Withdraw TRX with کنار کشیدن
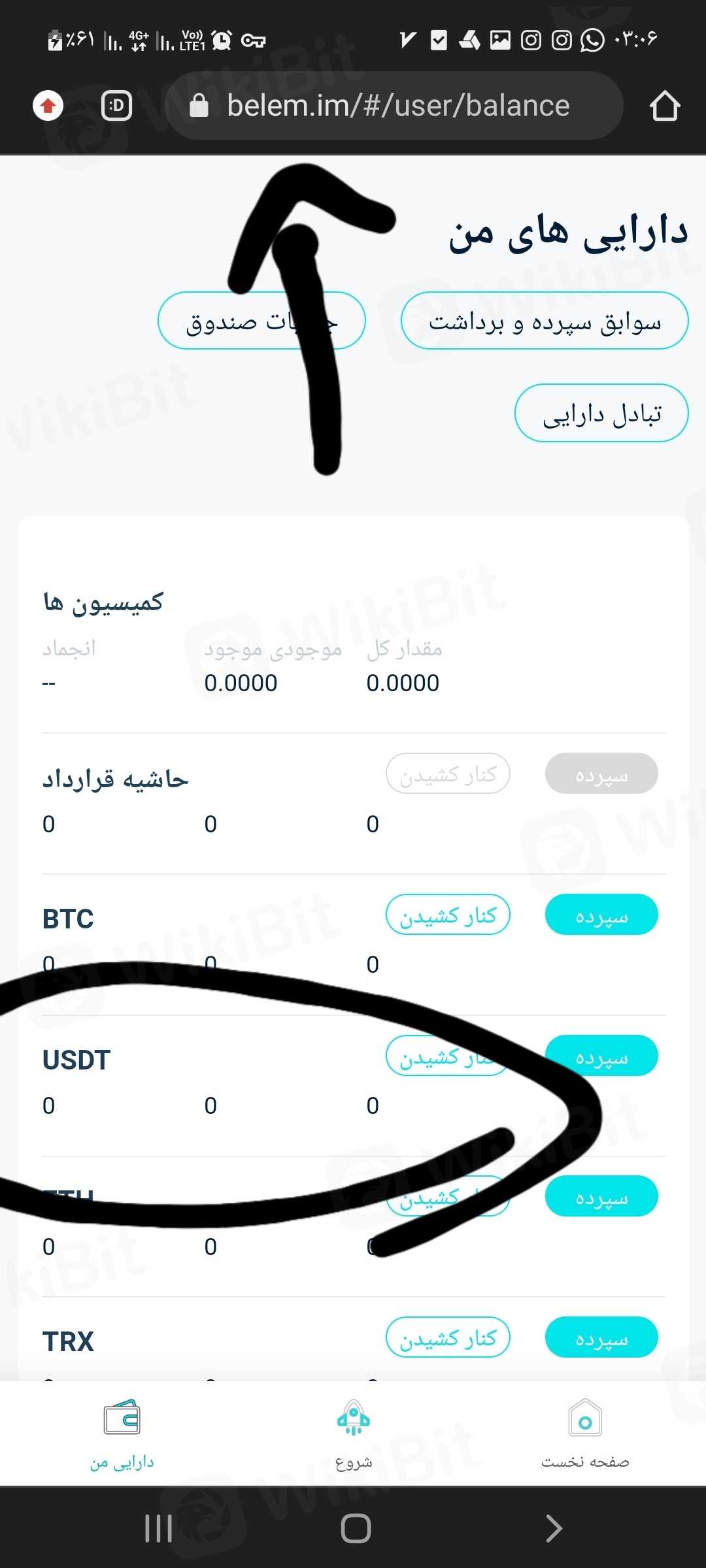 pyautogui.click(x=448, y=1337)
